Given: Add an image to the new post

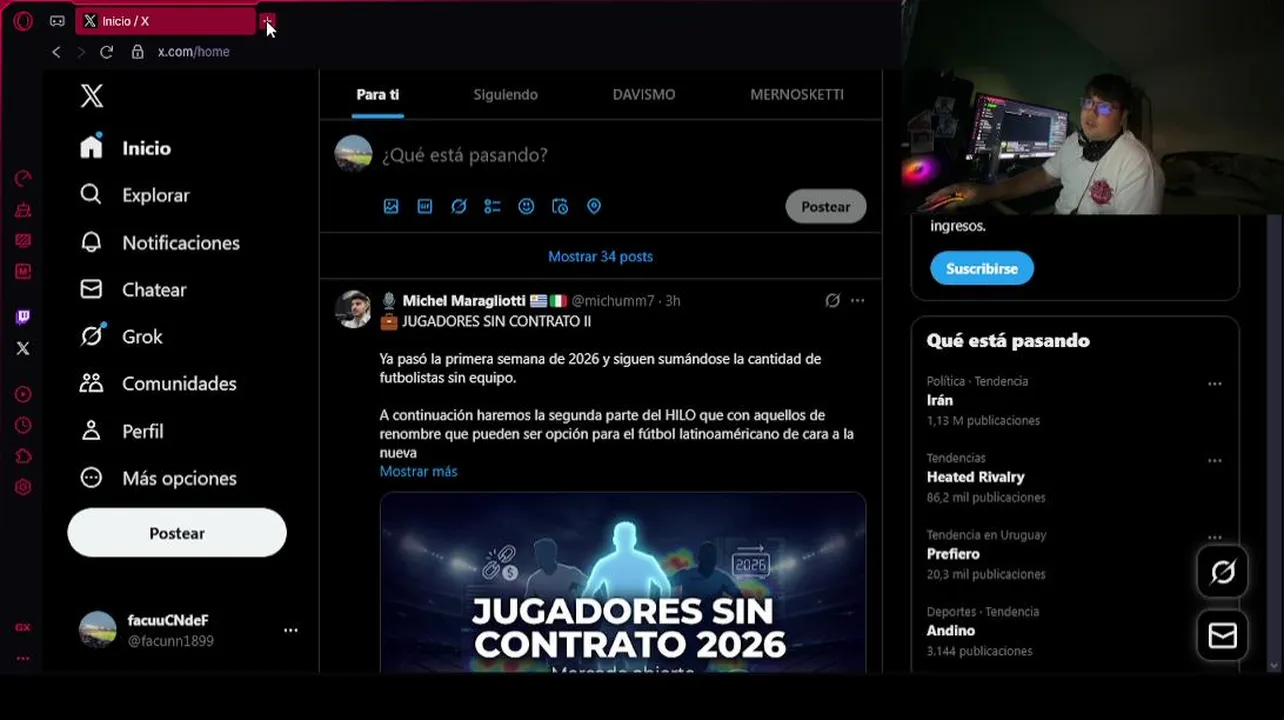Looking at the screenshot, I should click(x=391, y=206).
